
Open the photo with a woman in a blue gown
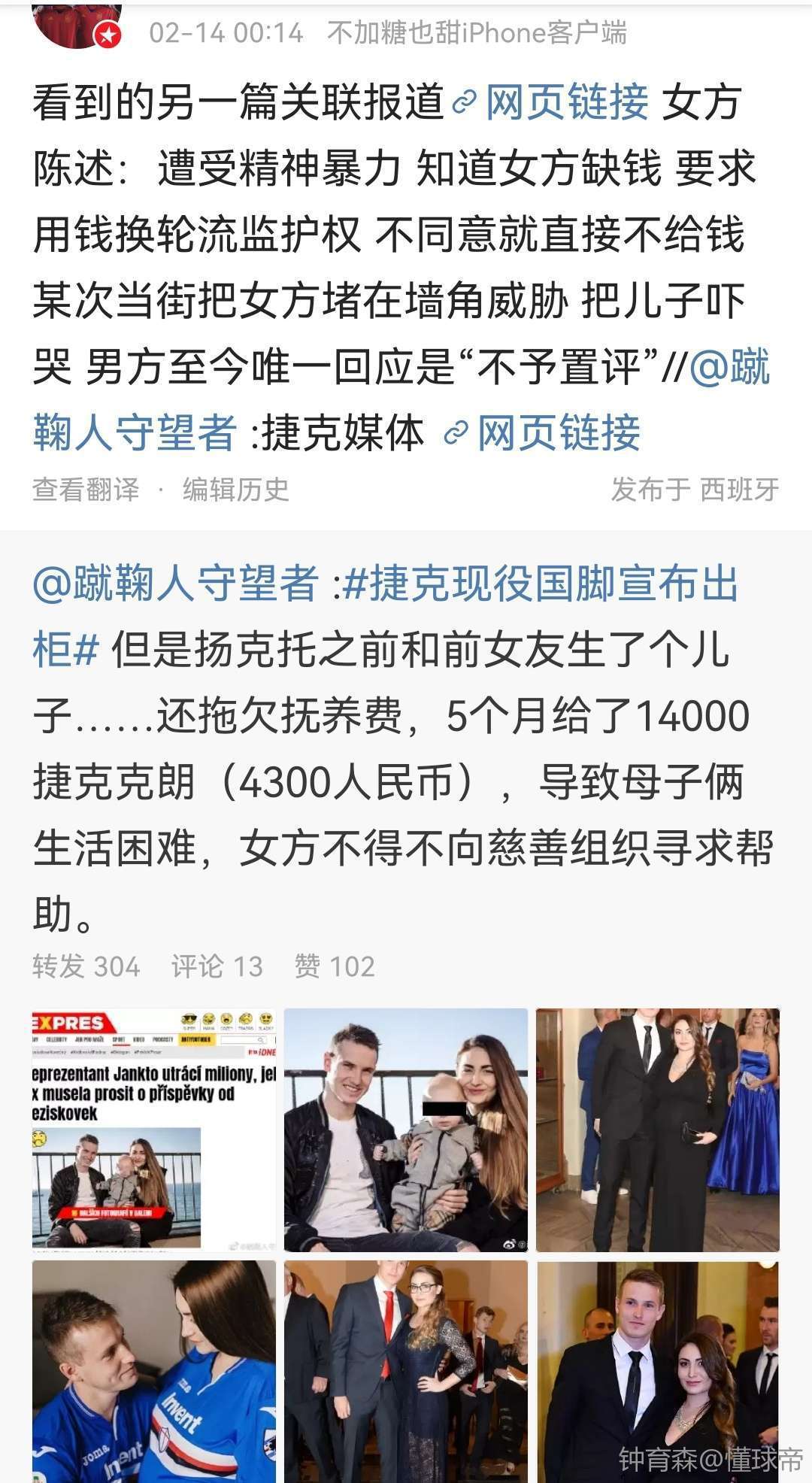(658, 1130)
